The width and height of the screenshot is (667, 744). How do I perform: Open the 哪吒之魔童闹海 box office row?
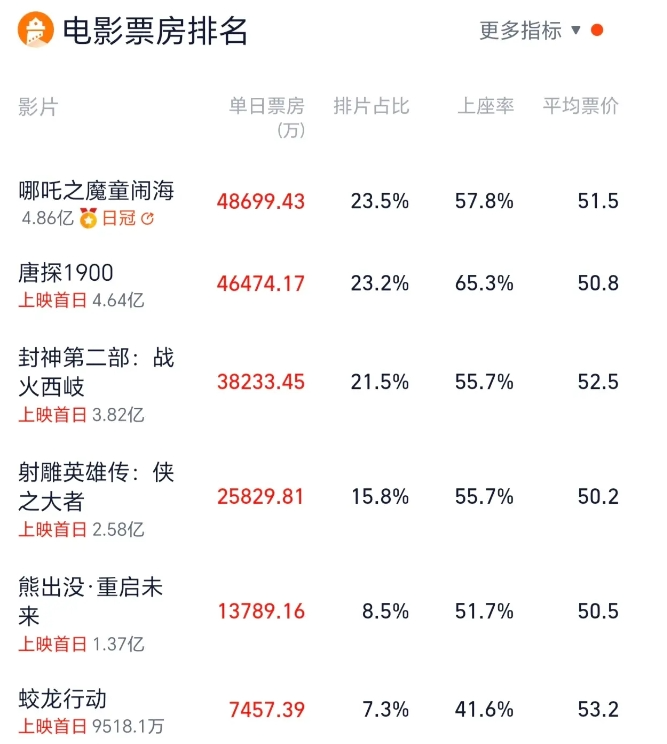(x=97, y=190)
